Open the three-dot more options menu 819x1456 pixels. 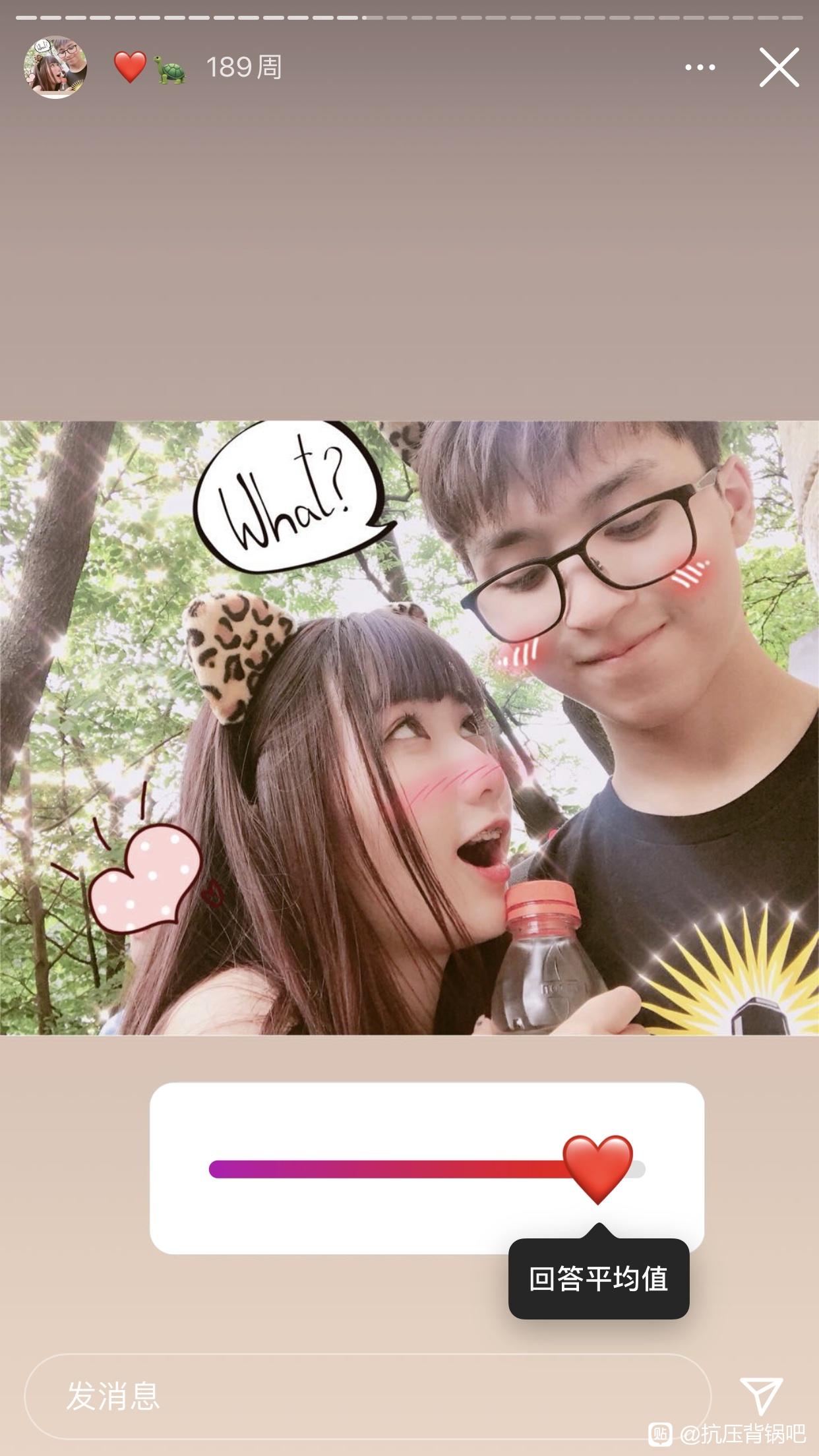click(700, 67)
